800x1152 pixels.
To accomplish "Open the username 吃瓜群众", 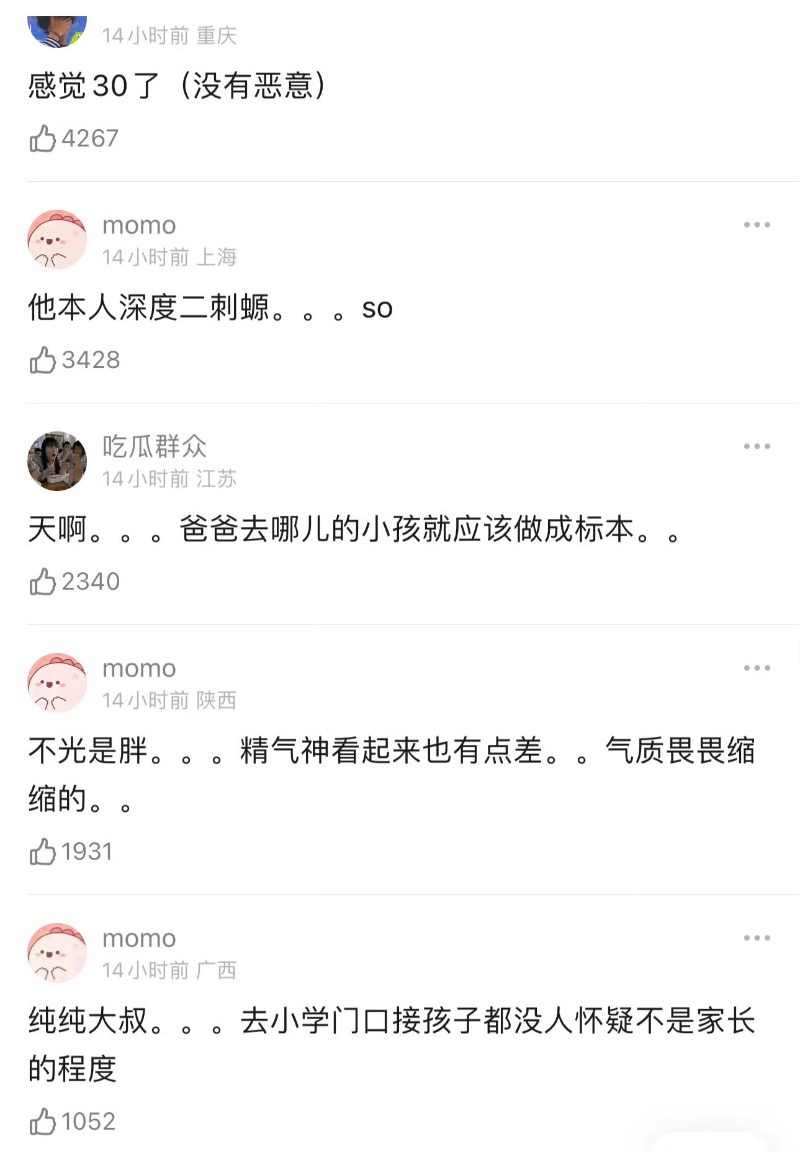I will tap(154, 446).
